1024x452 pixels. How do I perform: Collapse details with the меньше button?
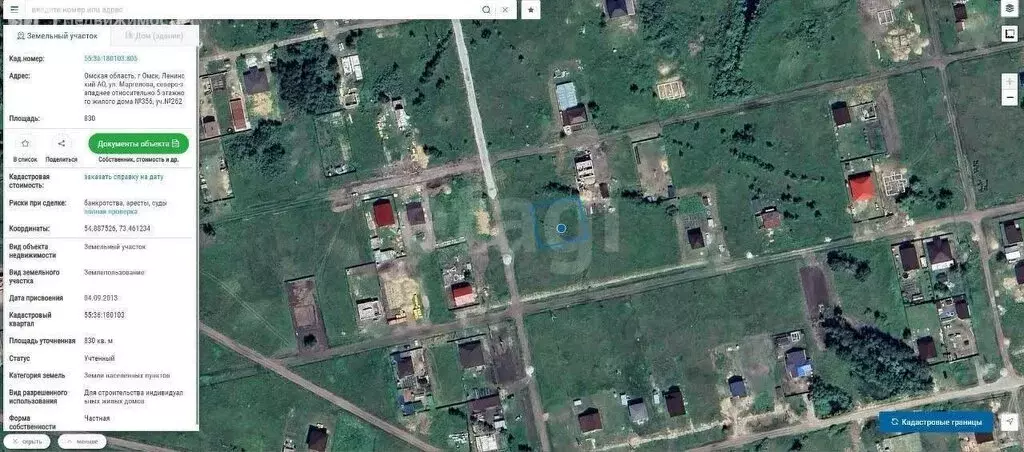point(83,441)
